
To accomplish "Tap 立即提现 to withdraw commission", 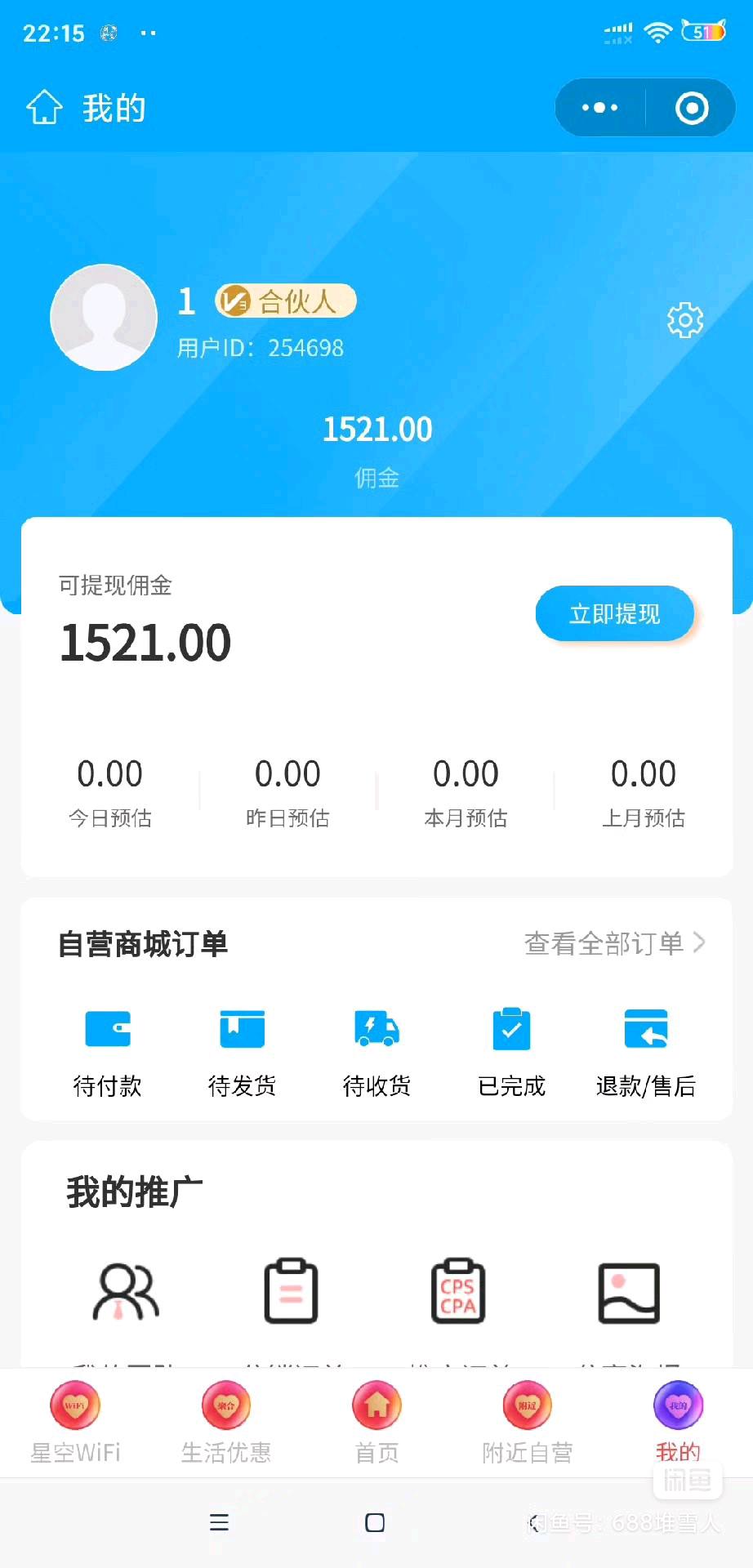I will [x=614, y=613].
